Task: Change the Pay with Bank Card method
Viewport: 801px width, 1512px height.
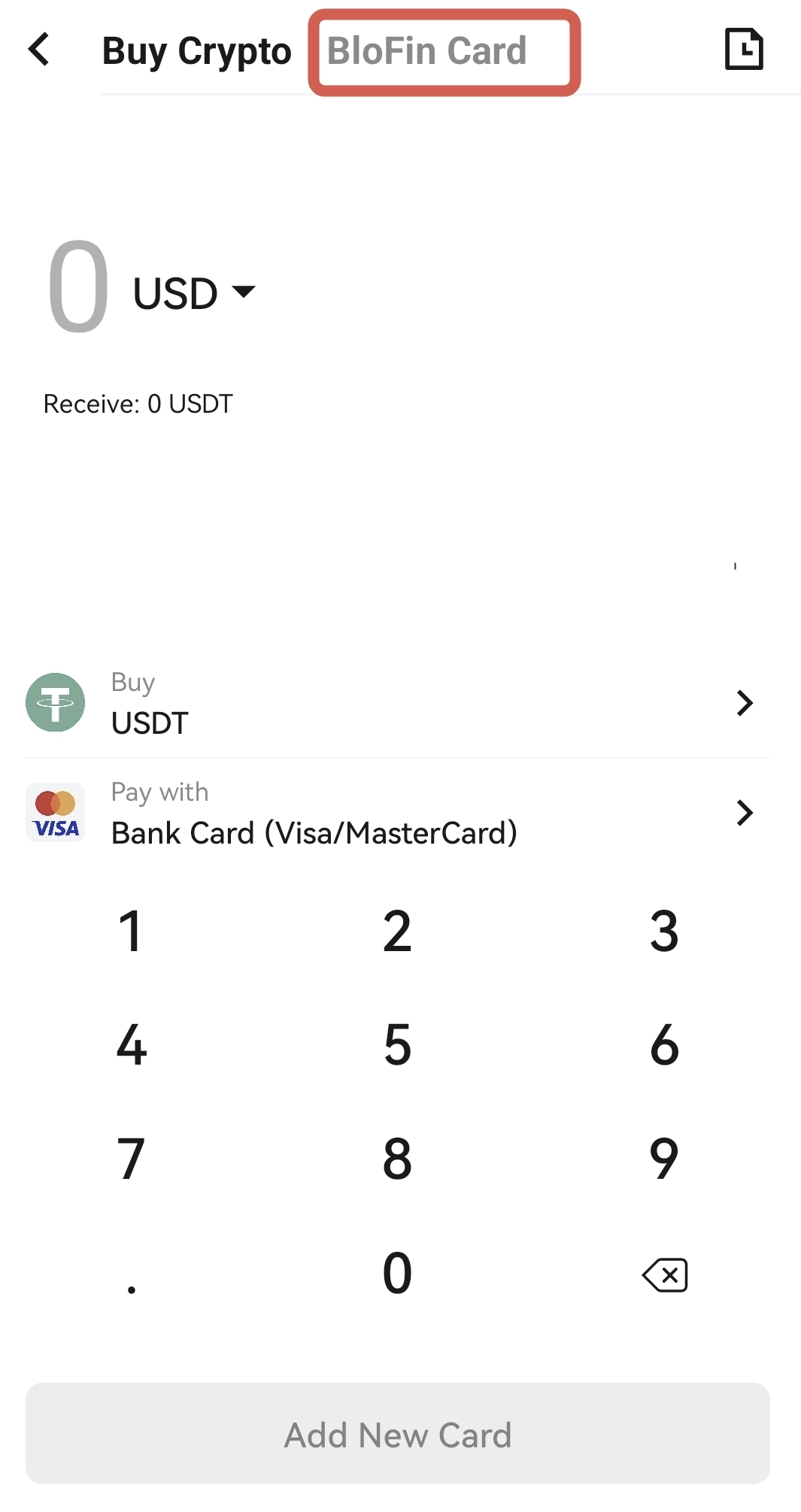Action: [398, 813]
